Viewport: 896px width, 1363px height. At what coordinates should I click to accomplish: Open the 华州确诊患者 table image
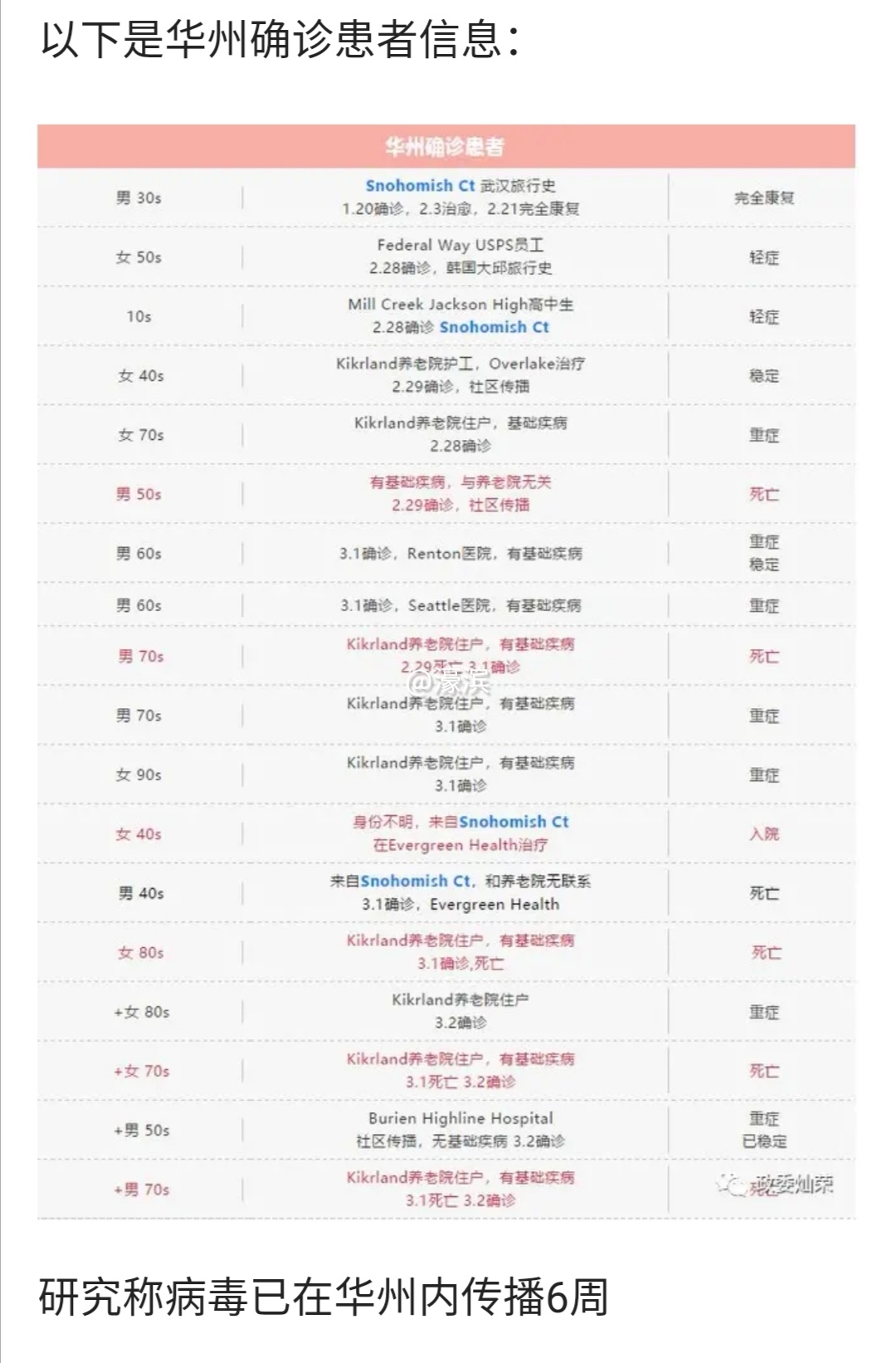446,671
